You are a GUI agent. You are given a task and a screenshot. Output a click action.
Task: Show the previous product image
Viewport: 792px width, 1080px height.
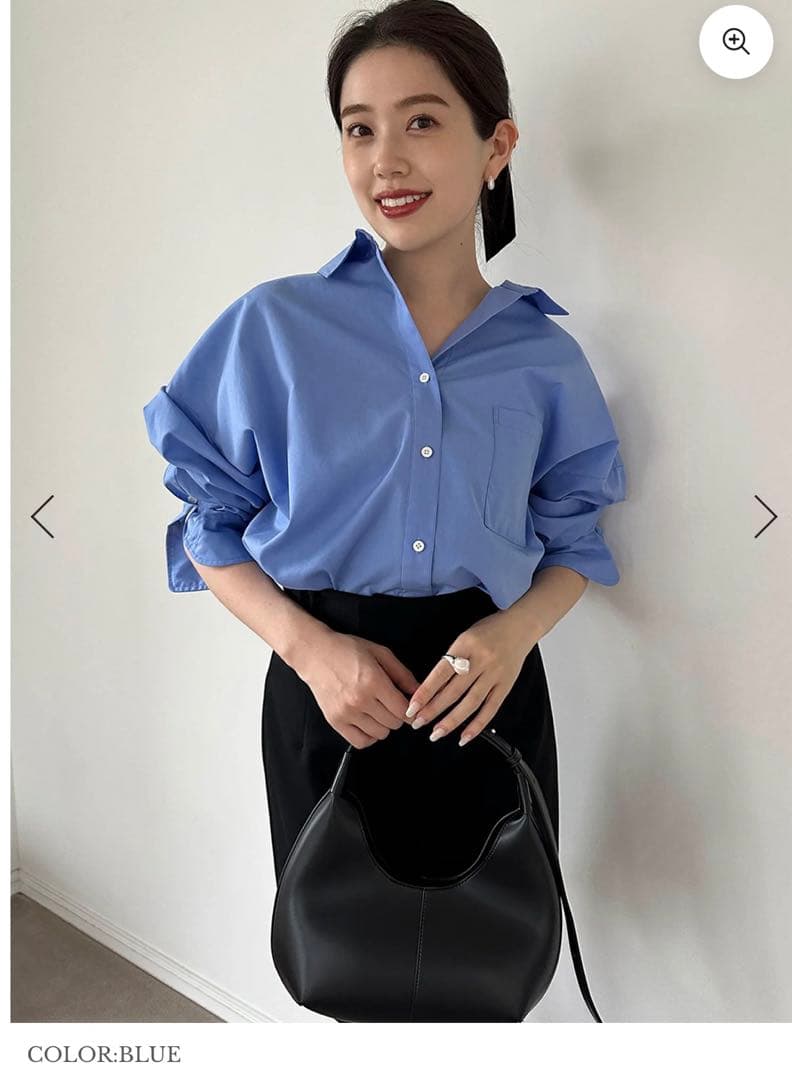click(x=42, y=517)
